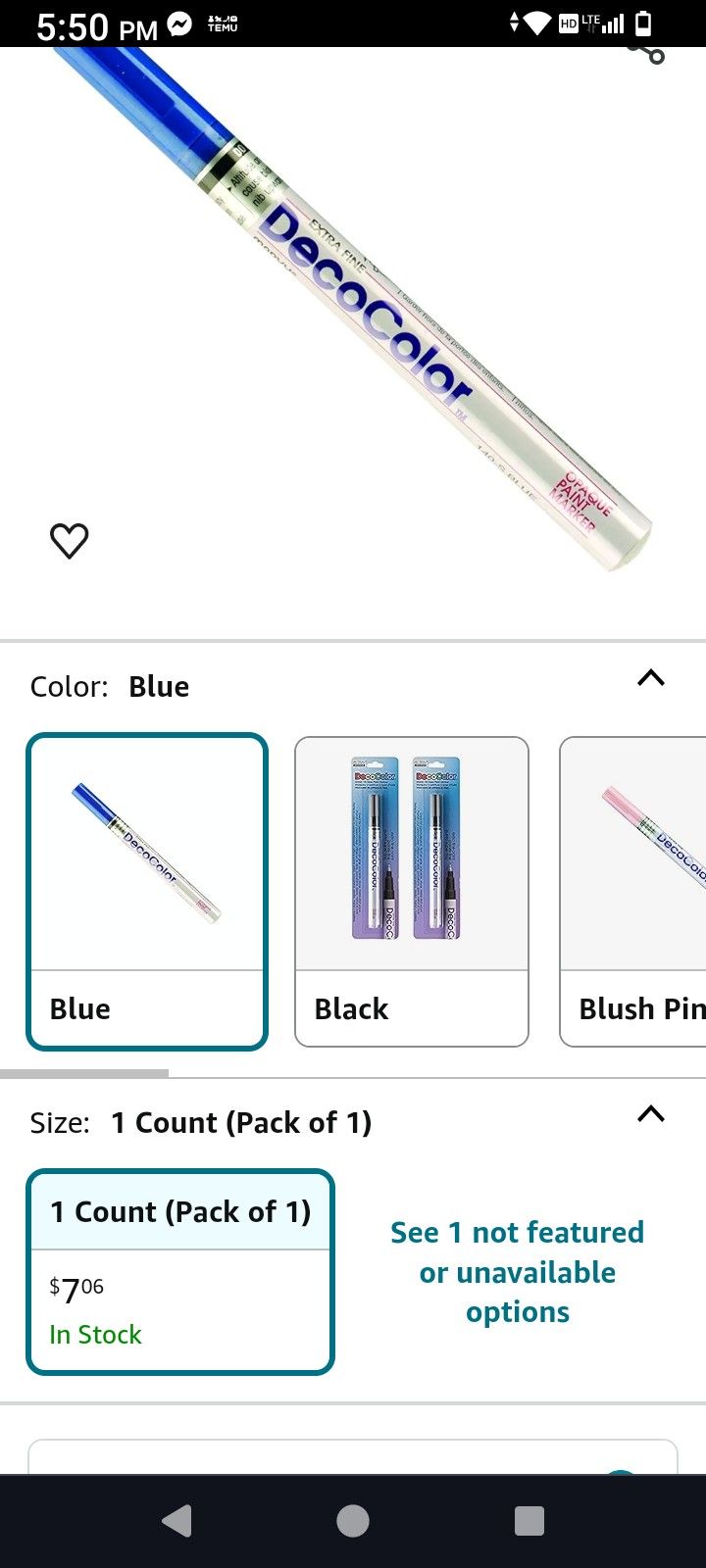Choose the 1 Count (Pack of 1) size
This screenshot has width=706, height=1568.
coord(180,1274)
